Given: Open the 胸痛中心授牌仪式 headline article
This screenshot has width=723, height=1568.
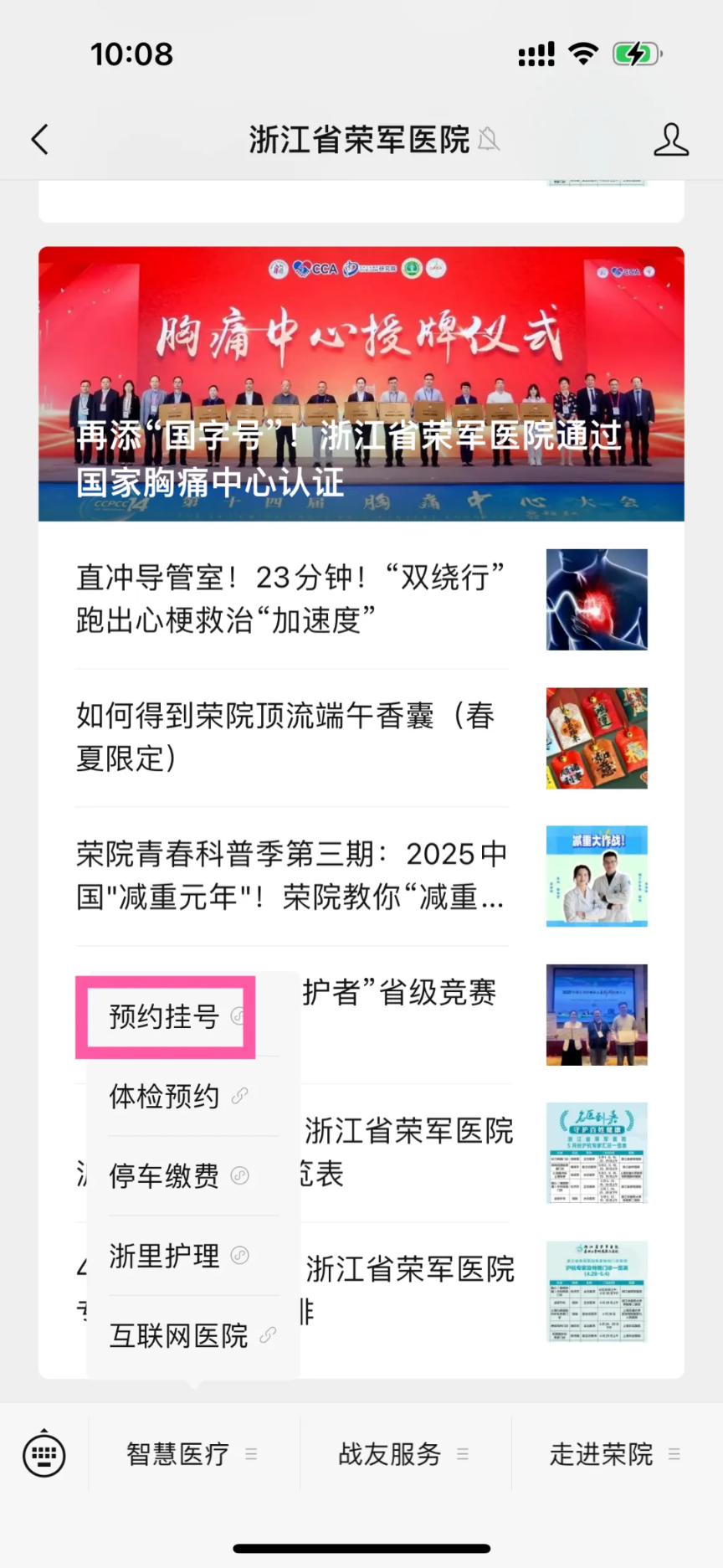Looking at the screenshot, I should pyautogui.click(x=361, y=384).
